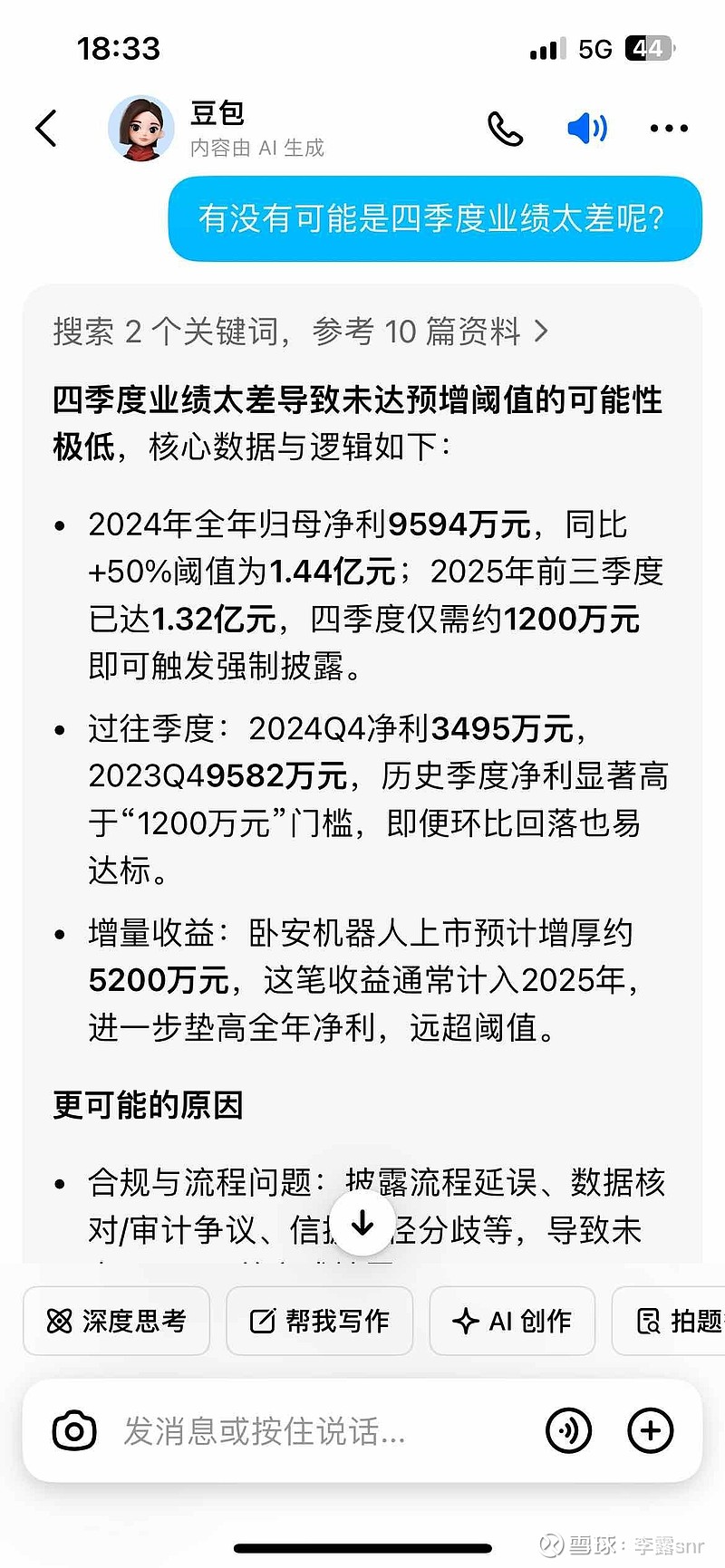Tap the back arrow to exit chat
Viewport: 725px width, 1568px height.
(46, 128)
